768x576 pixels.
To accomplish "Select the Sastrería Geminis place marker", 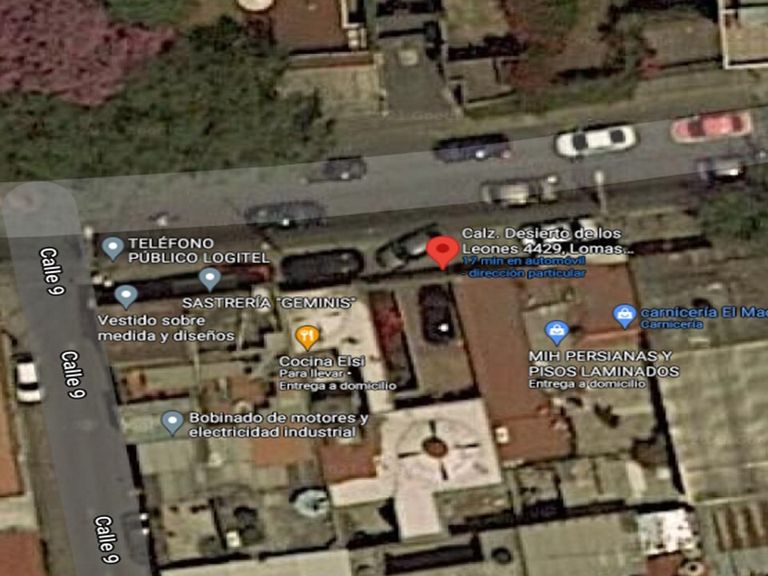I will (210, 279).
